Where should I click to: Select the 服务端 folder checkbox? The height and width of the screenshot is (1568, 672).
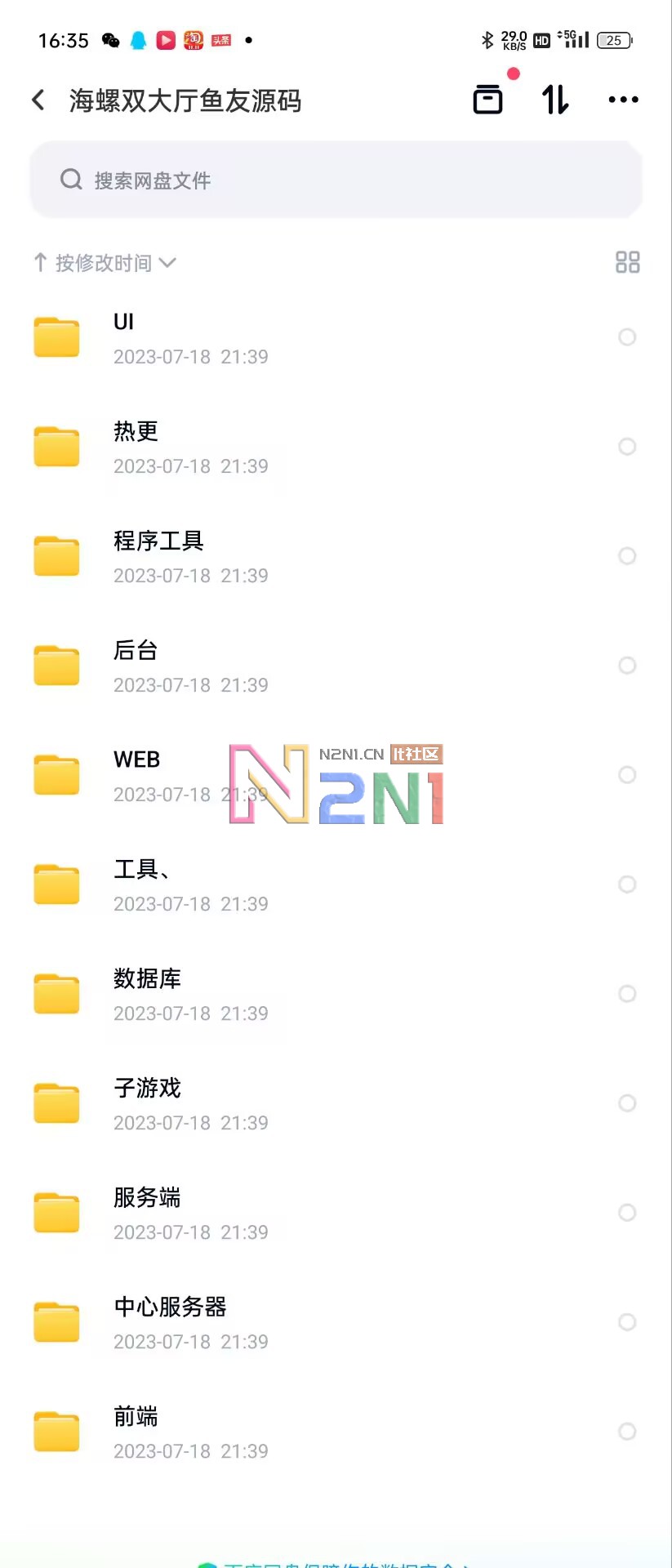point(627,1213)
